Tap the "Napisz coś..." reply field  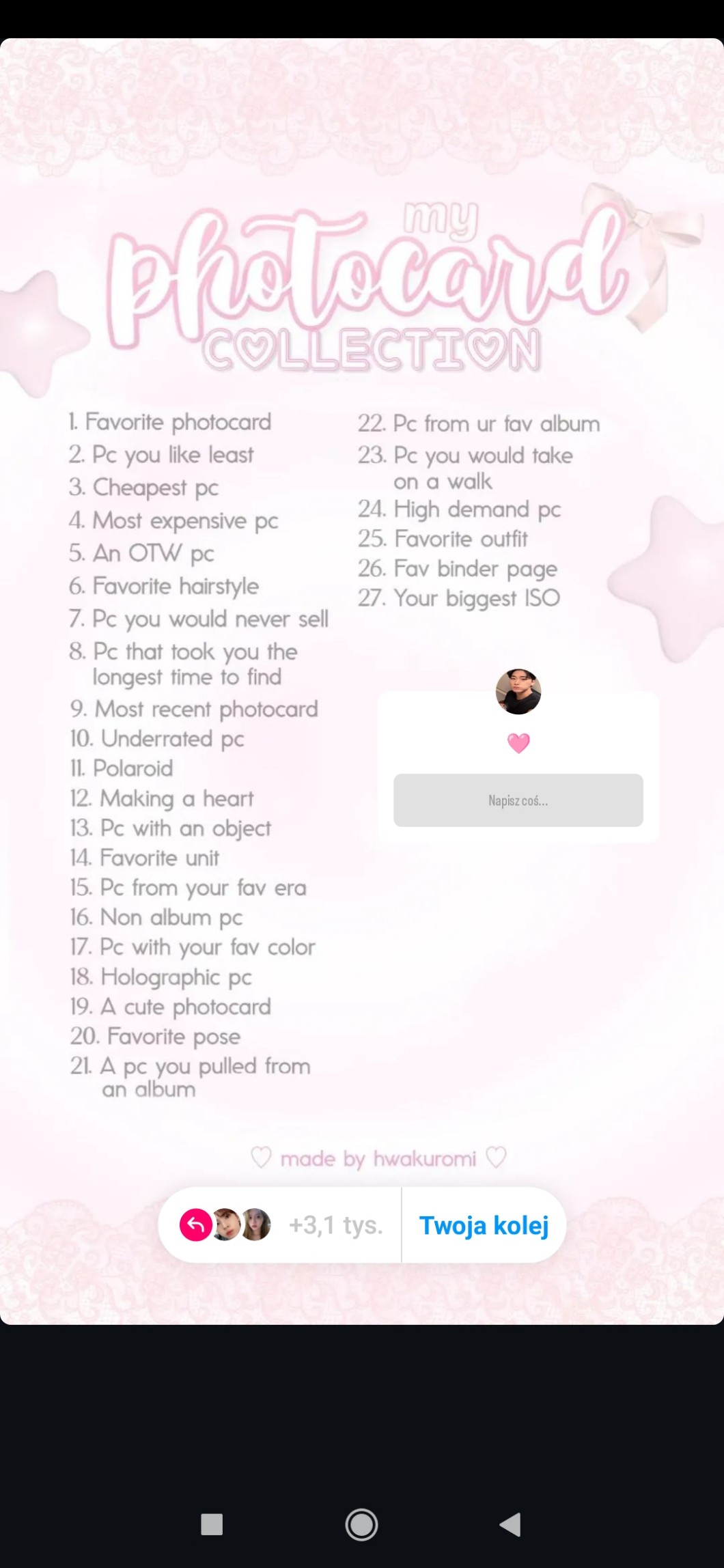pyautogui.click(x=518, y=800)
